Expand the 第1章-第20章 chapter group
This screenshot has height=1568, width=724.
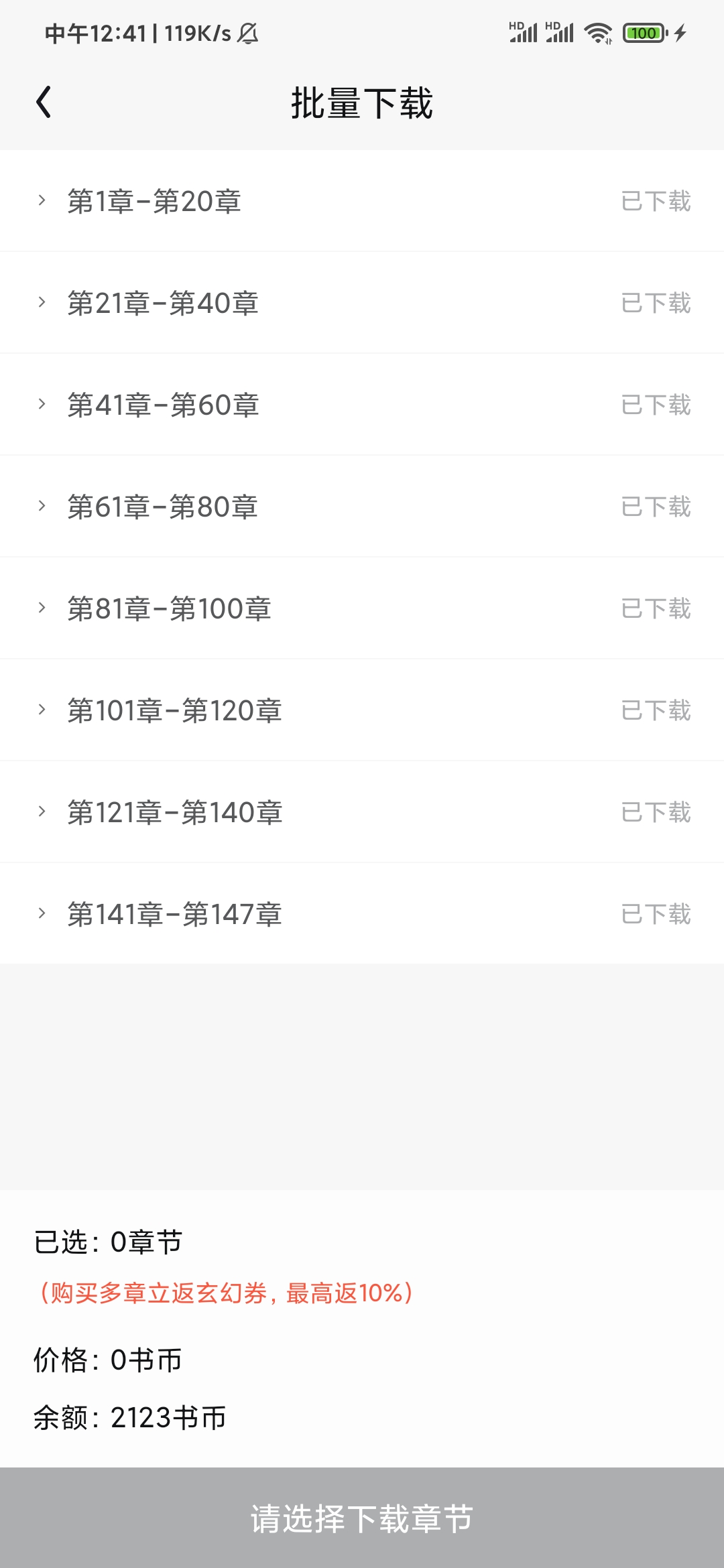(362, 201)
